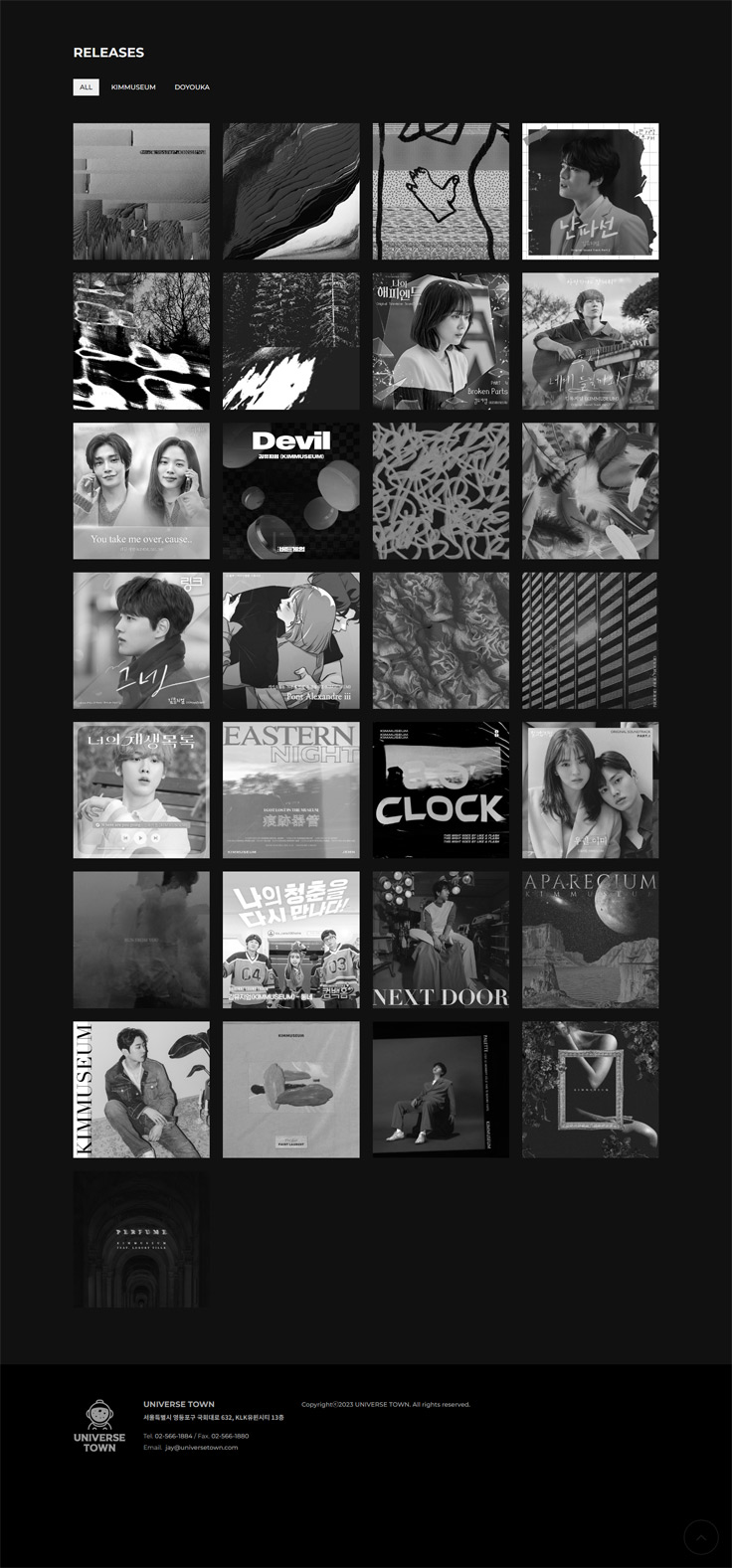View the NEXT DOOR album
732x1568 pixels.
point(441,940)
